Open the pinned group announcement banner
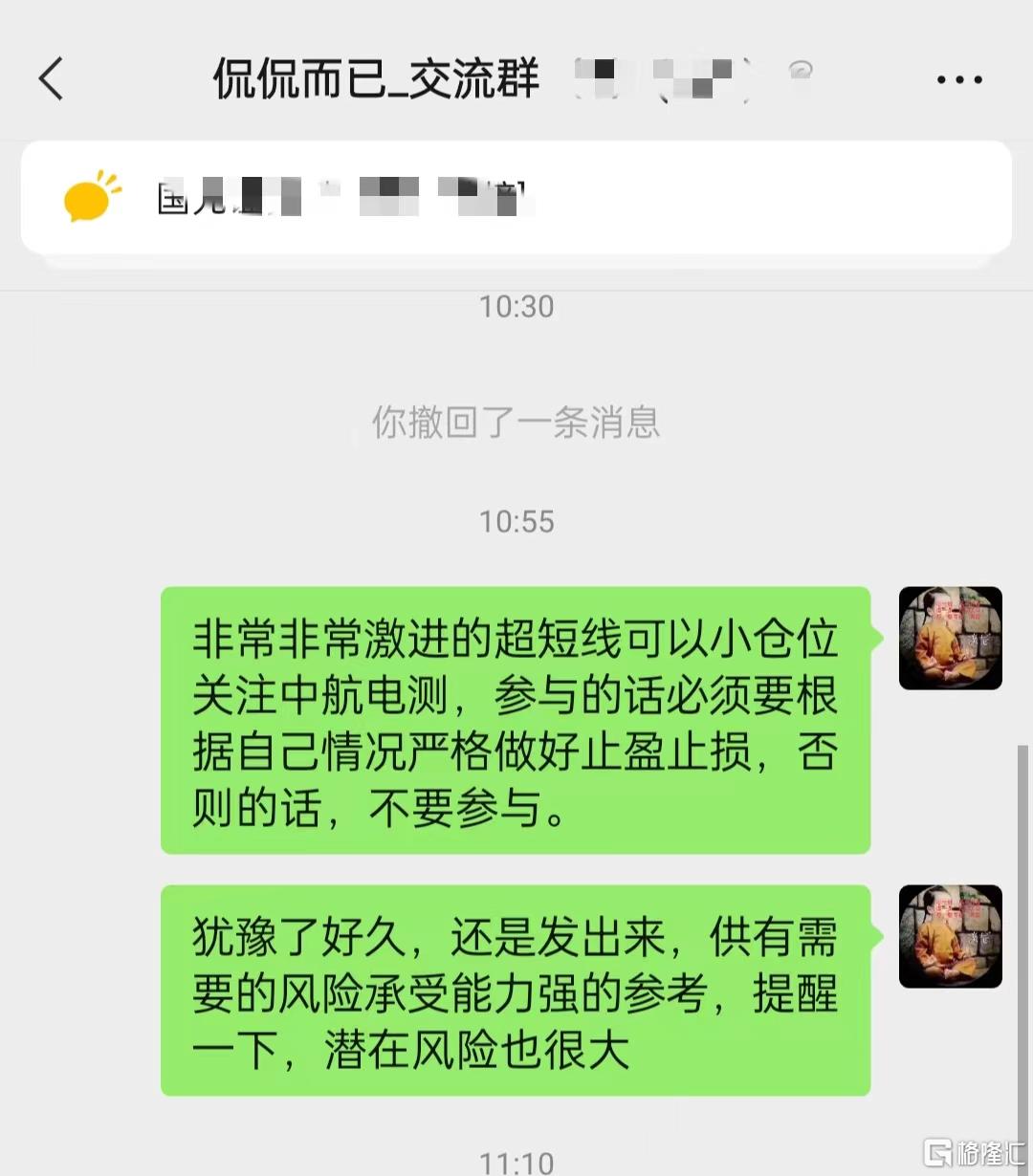 pyautogui.click(x=516, y=198)
